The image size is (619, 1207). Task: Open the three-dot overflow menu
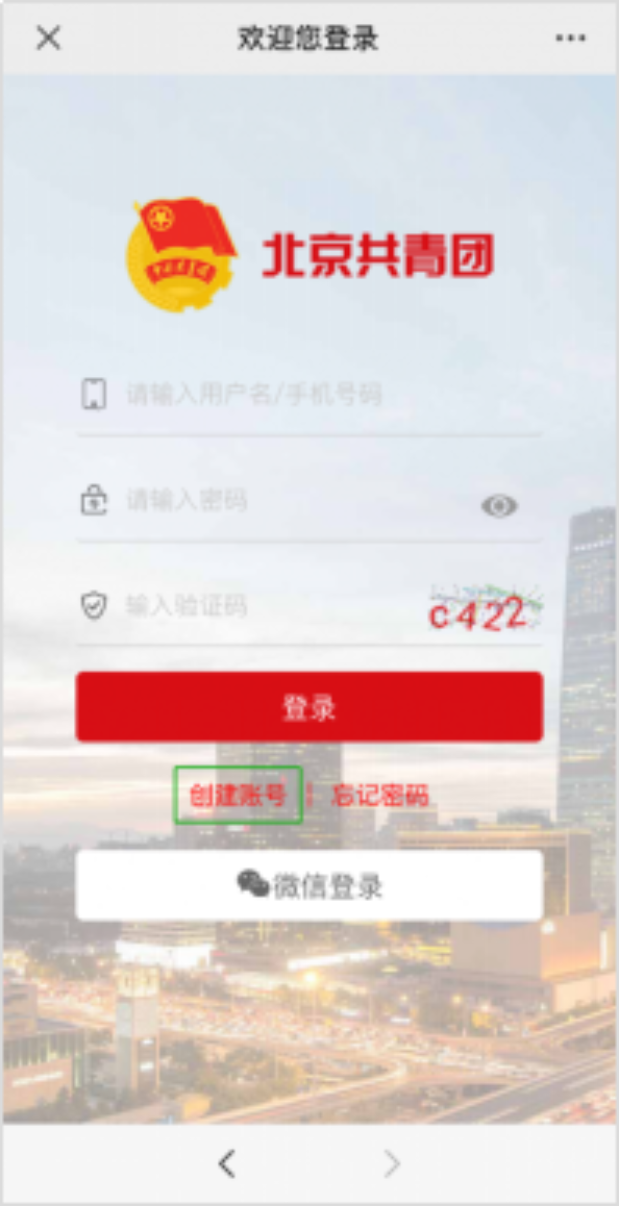click(570, 38)
